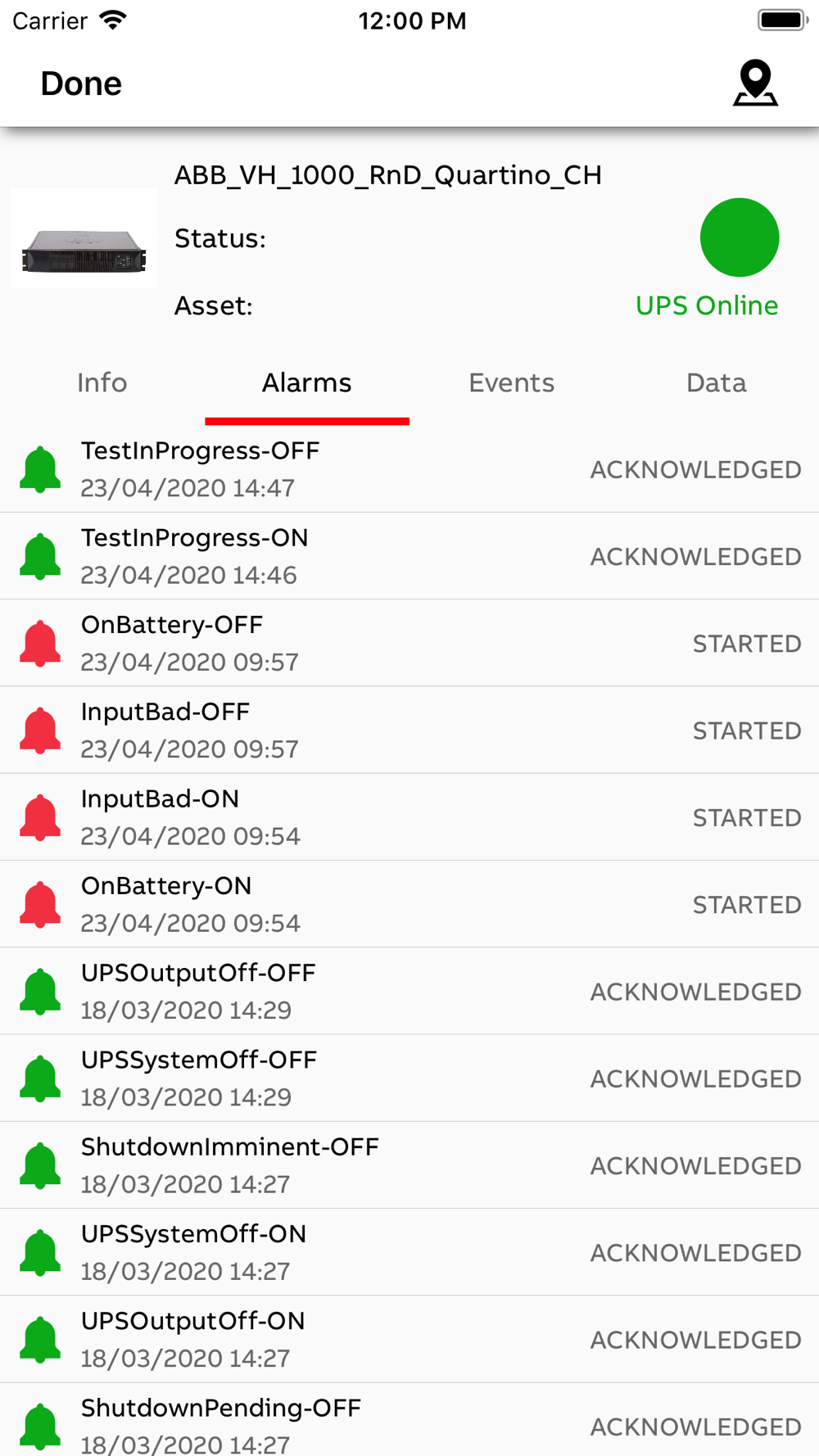This screenshot has height=1456, width=819.
Task: View the UPSOutputOff-ON alarm entry
Action: [409, 1339]
